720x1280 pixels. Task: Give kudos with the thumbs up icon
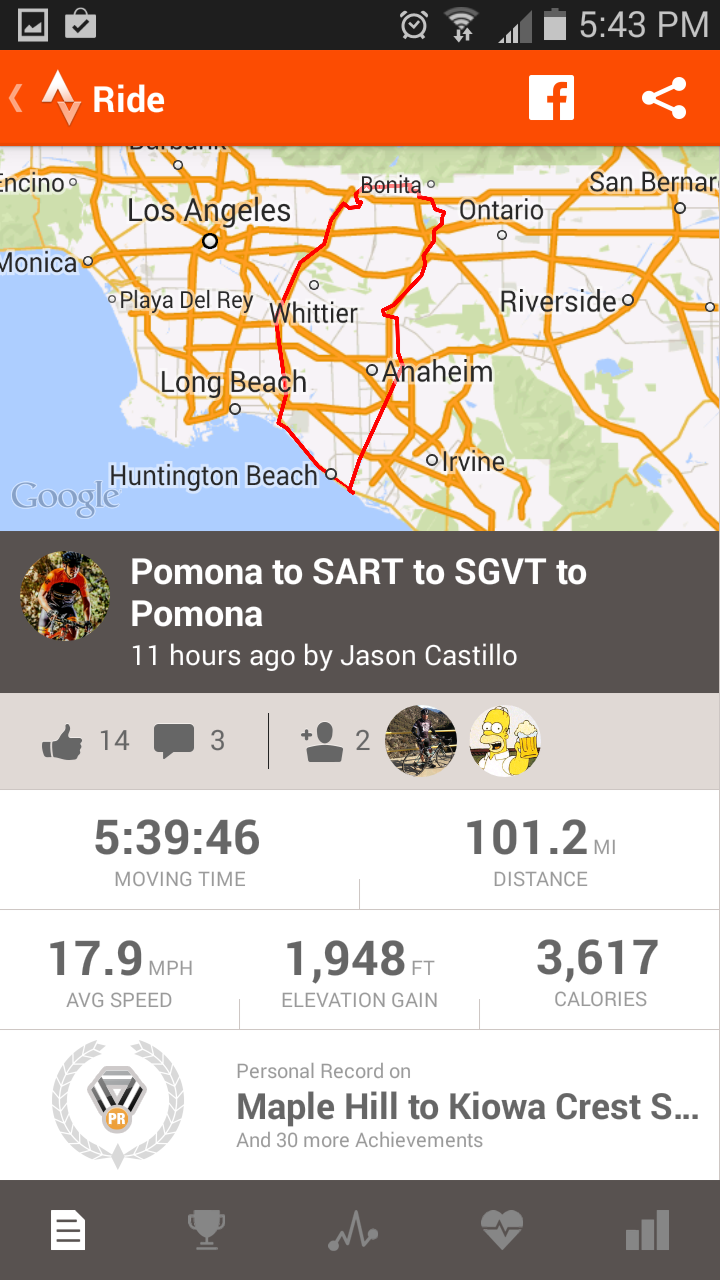point(63,741)
